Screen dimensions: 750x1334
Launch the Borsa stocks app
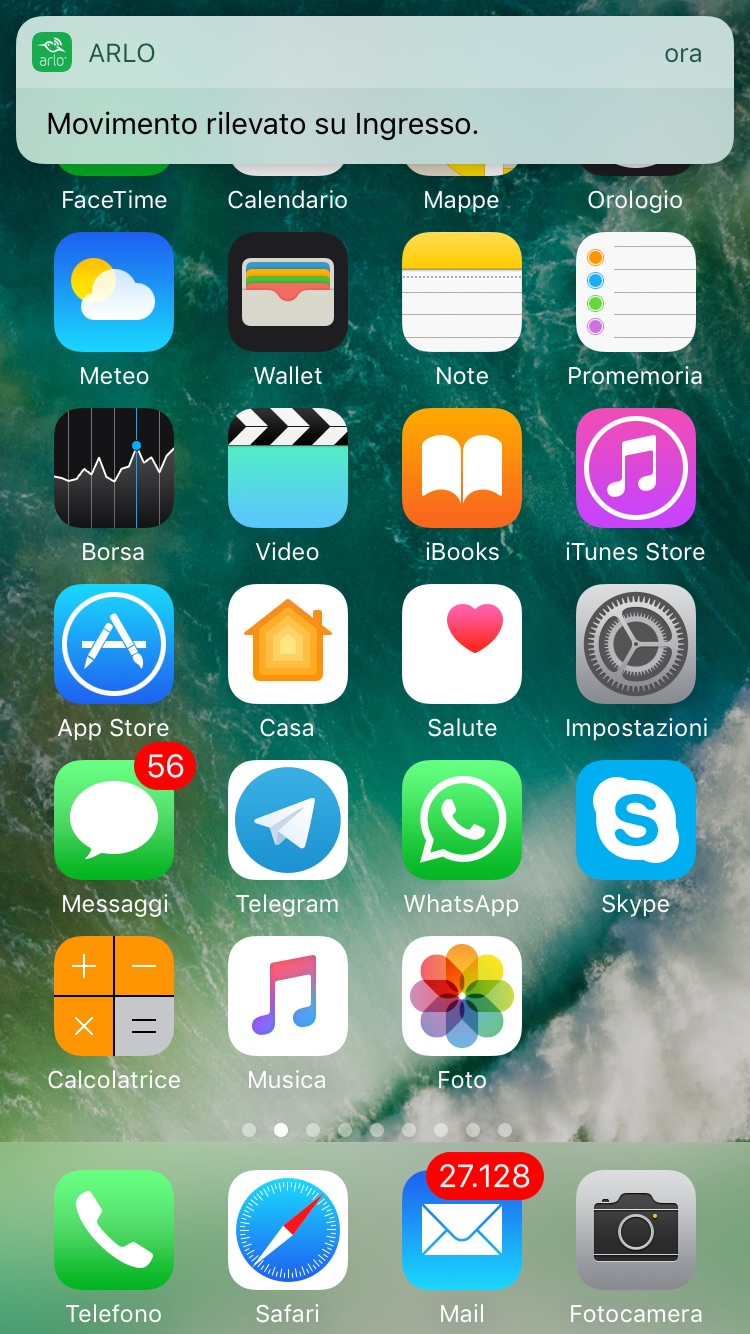[114, 468]
